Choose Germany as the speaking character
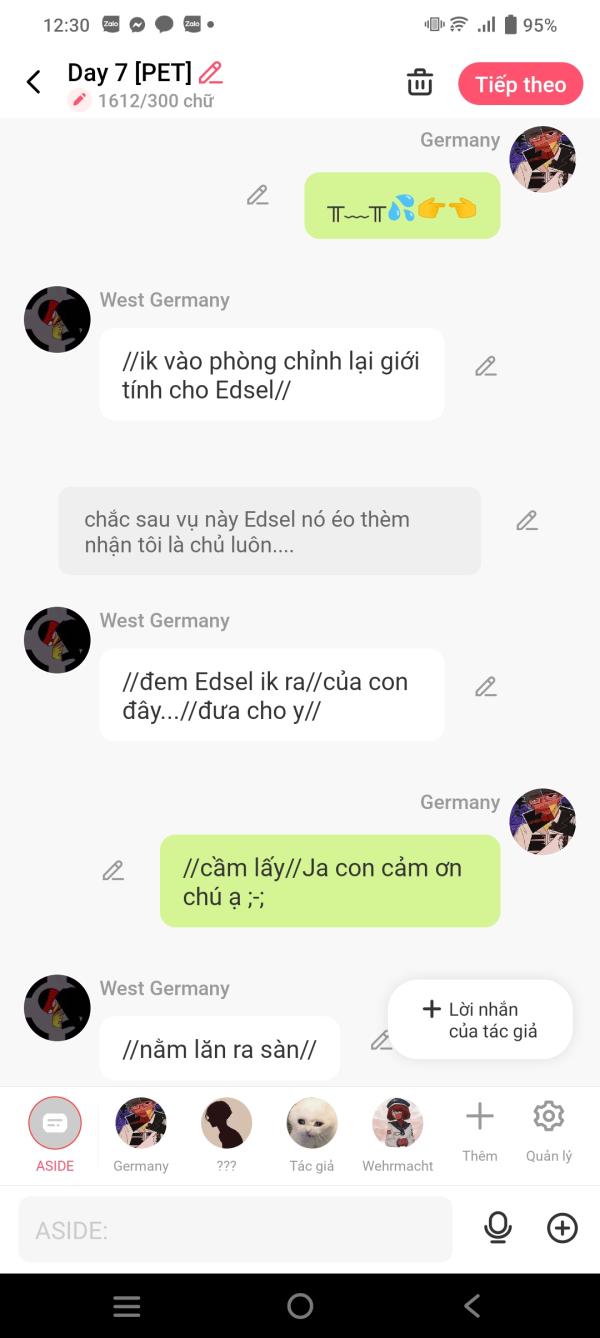 [x=141, y=1134]
